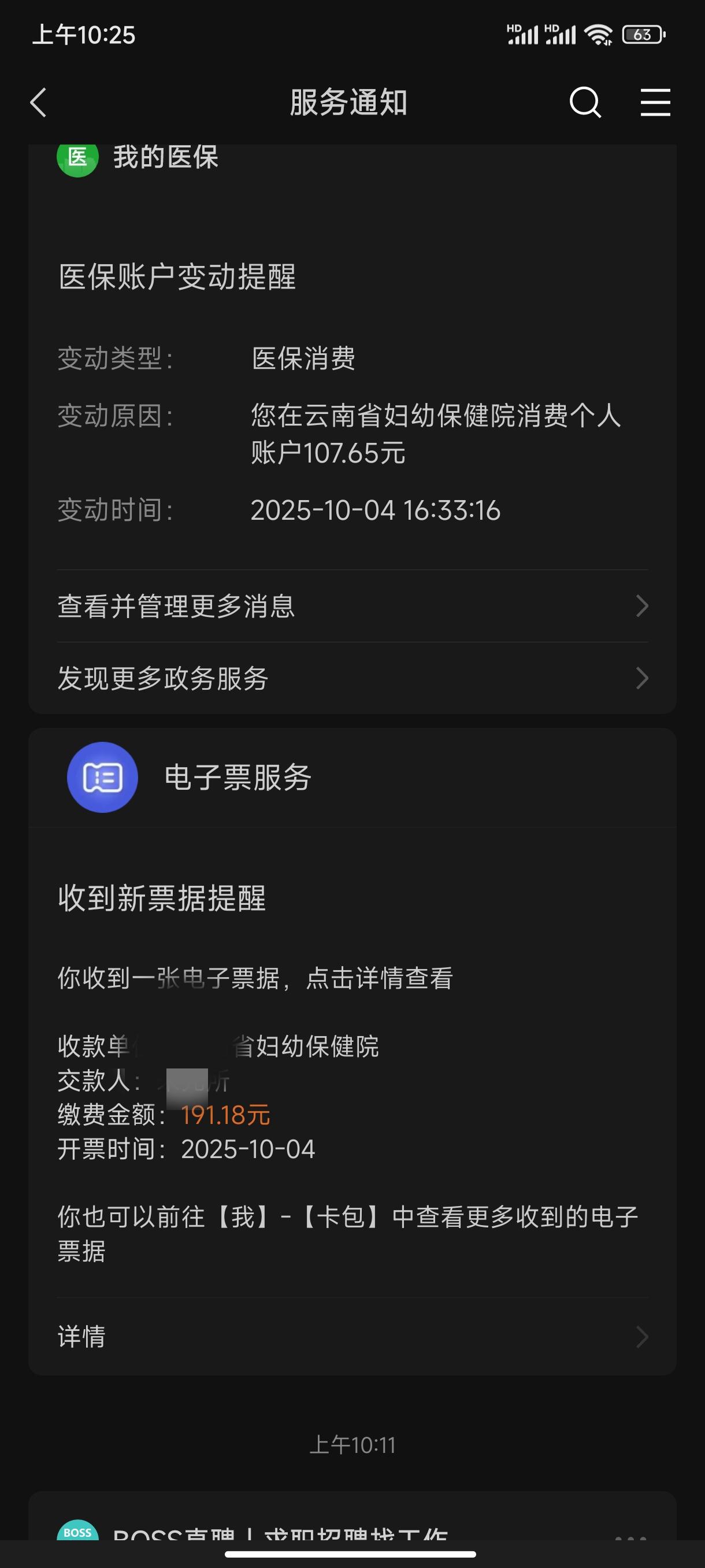Go back from 服务通知
The image size is (705, 1568).
click(x=38, y=102)
